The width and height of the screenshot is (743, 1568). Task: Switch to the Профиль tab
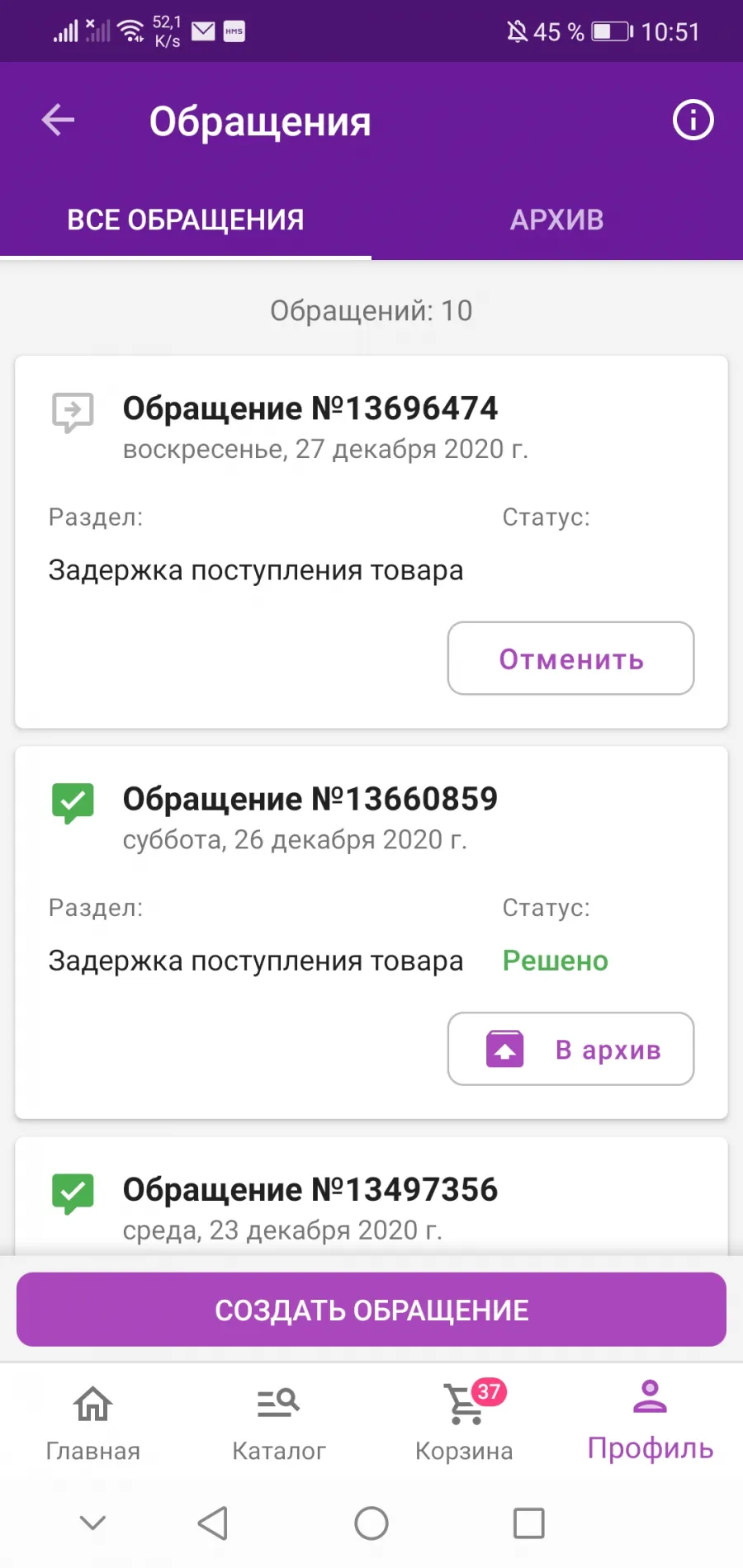(651, 1423)
